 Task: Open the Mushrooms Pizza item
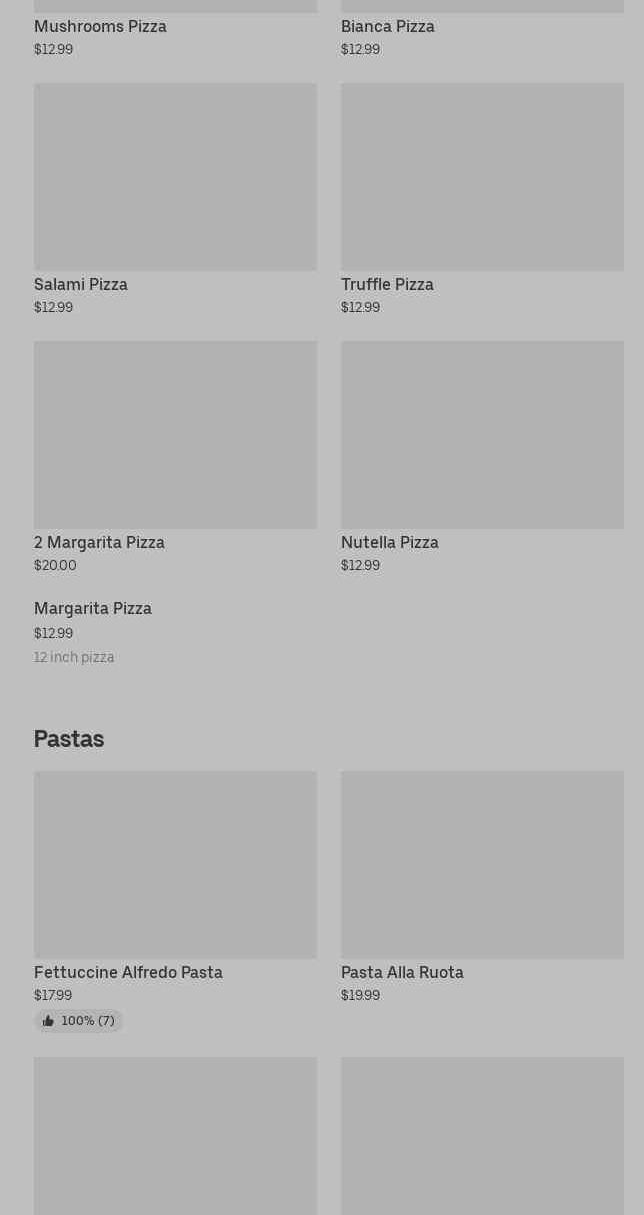pos(175,28)
